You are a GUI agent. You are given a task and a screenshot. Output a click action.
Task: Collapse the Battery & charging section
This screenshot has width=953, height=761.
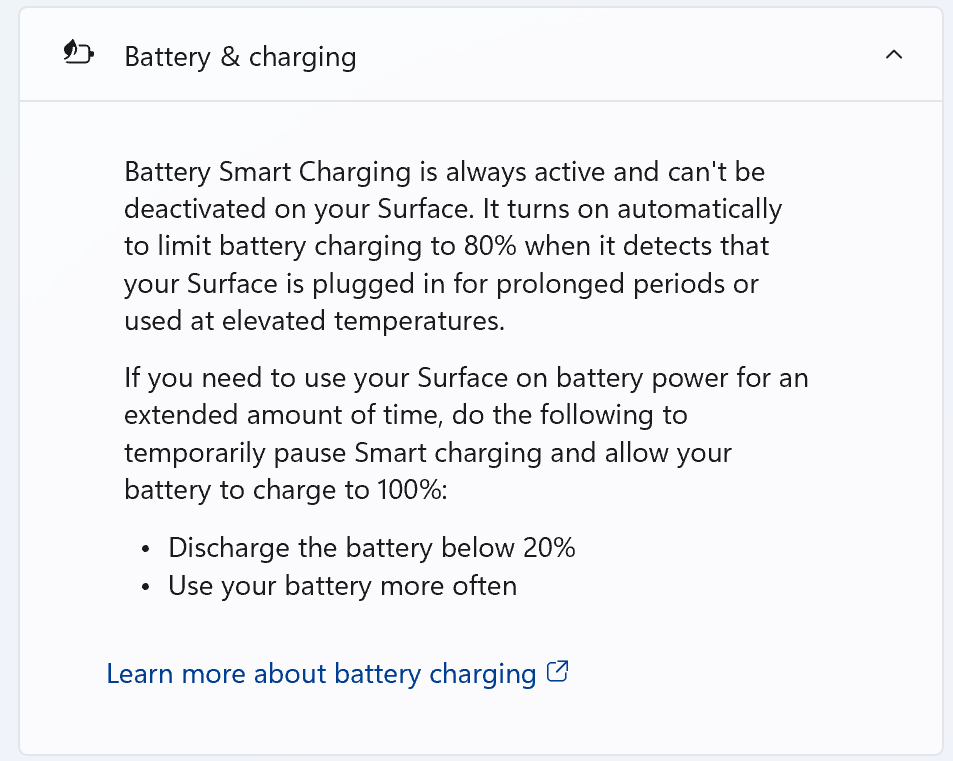894,55
